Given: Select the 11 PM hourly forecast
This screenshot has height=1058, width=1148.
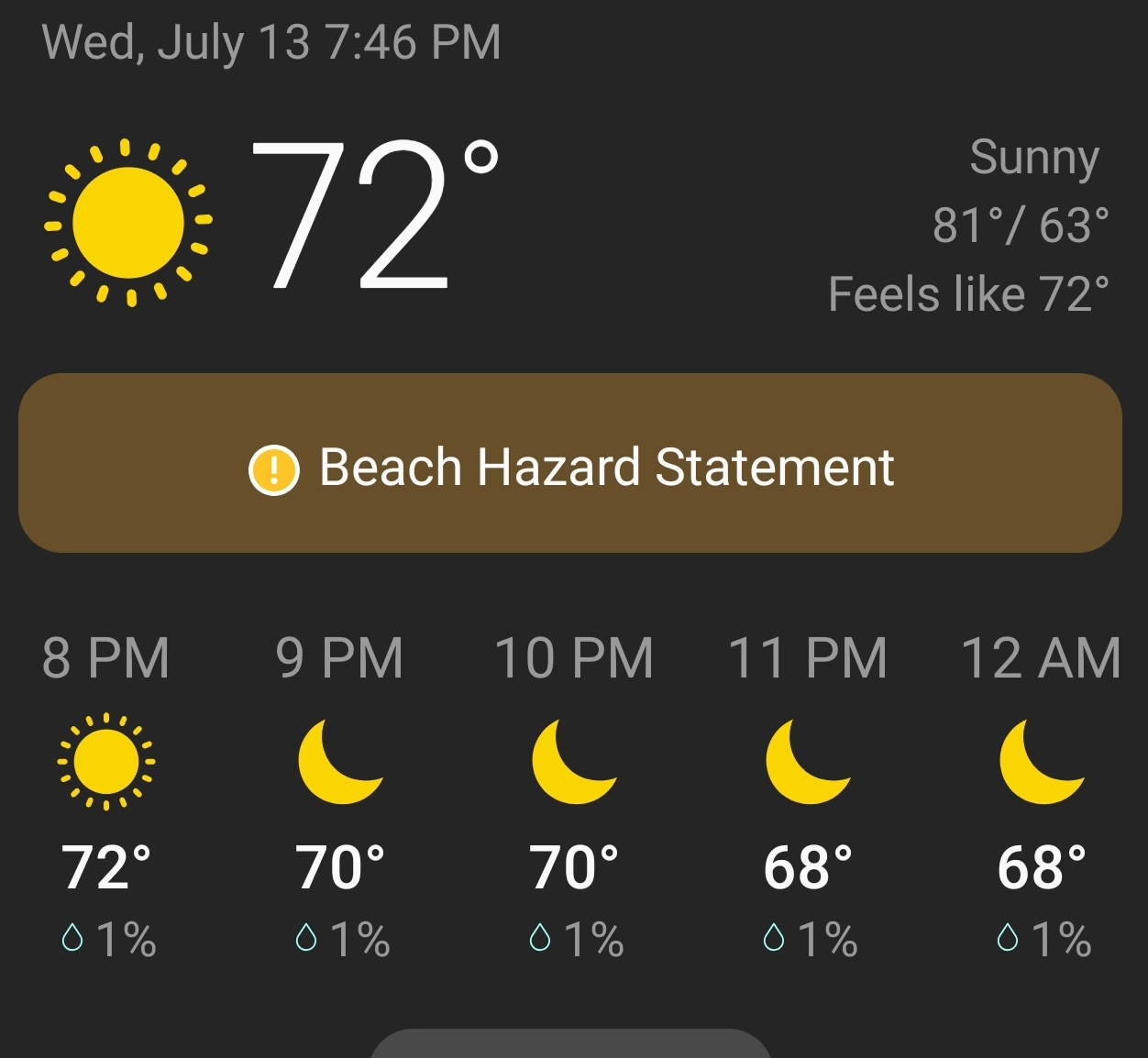Looking at the screenshot, I should (808, 793).
